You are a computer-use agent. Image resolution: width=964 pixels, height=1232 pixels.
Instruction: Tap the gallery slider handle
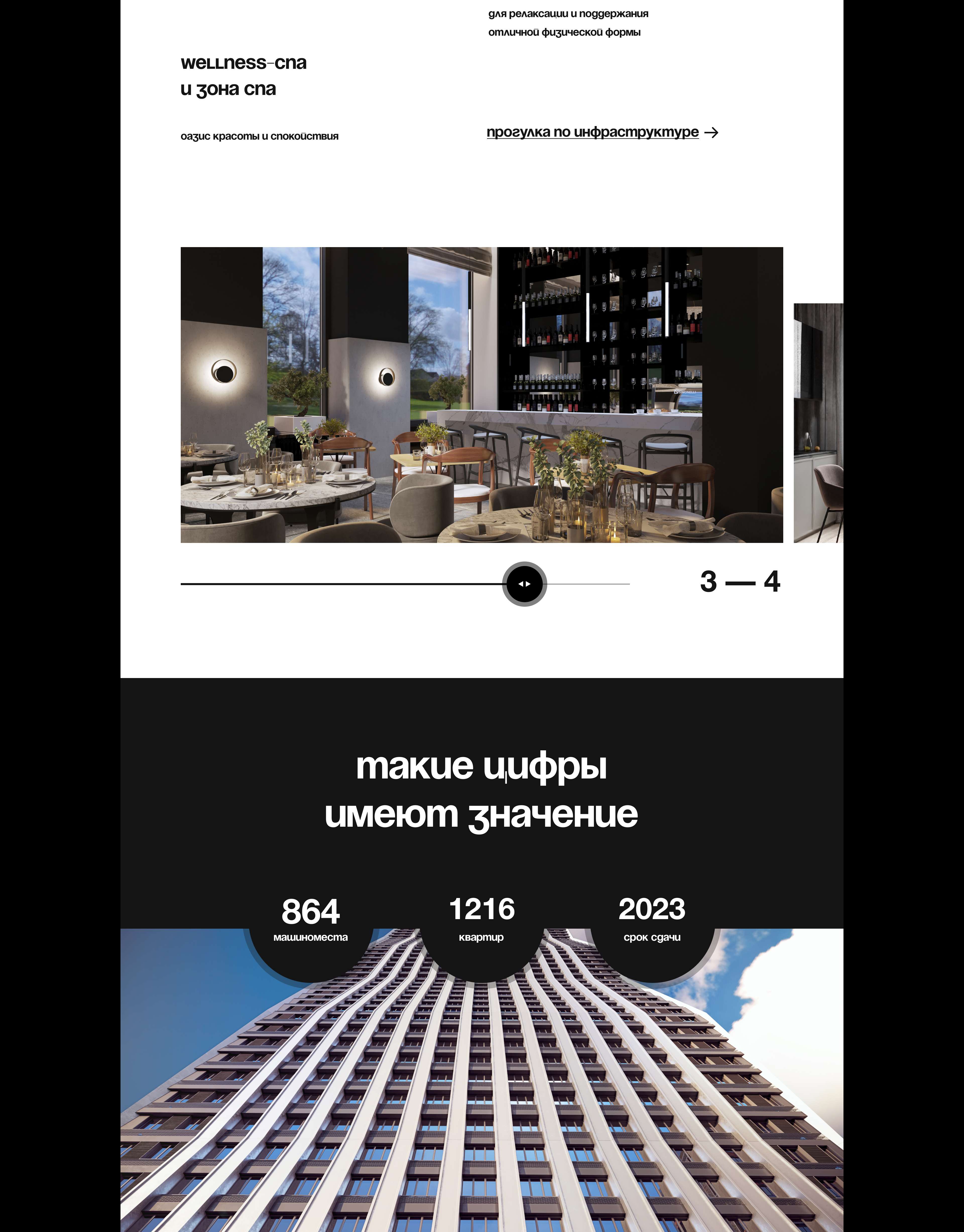(524, 584)
